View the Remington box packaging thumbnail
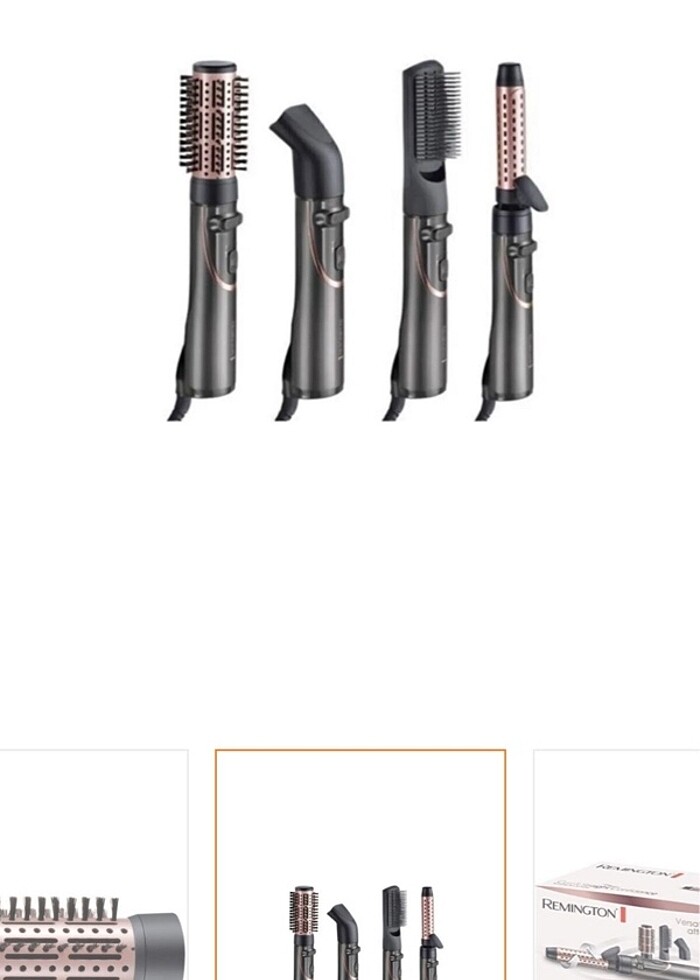700x980 pixels. [617, 865]
